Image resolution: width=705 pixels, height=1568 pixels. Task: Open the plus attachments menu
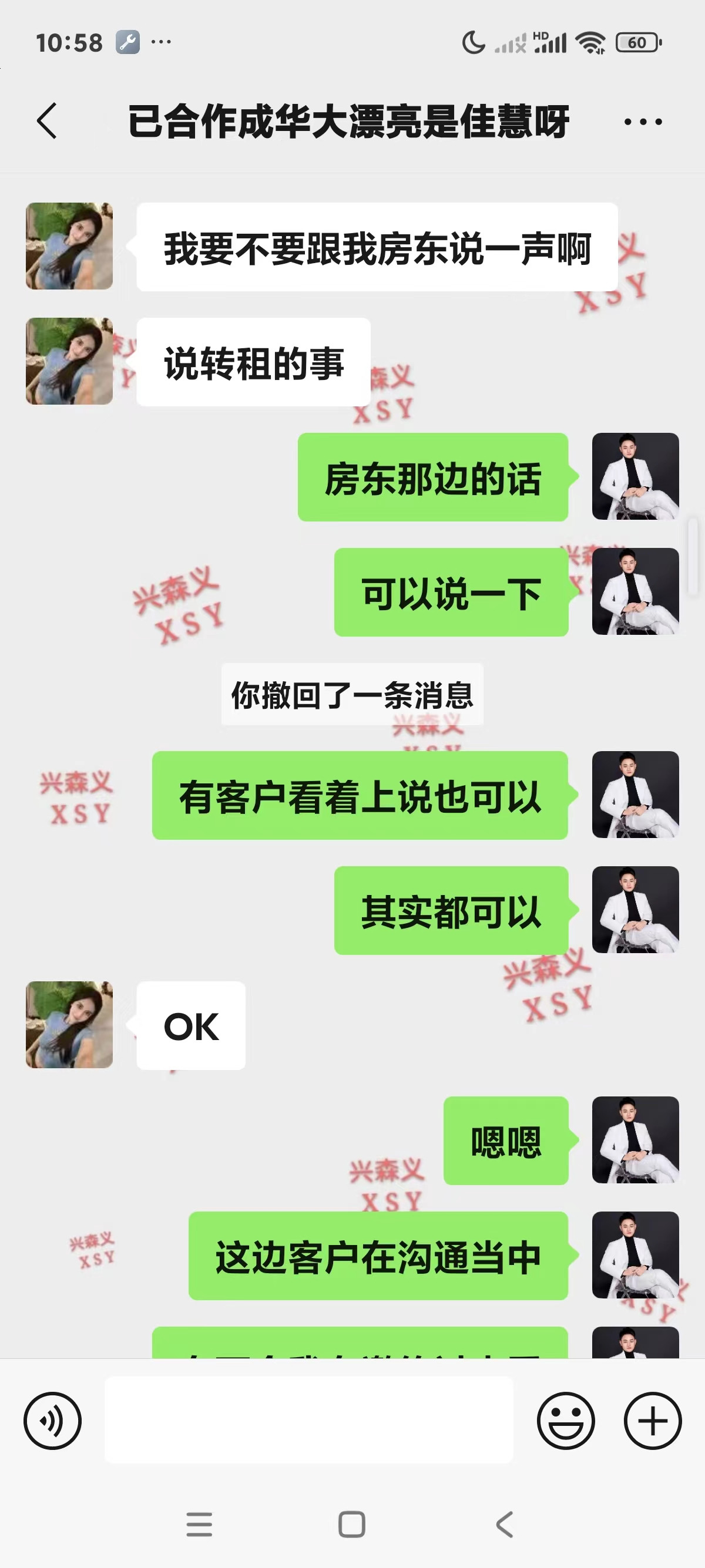[x=653, y=1421]
